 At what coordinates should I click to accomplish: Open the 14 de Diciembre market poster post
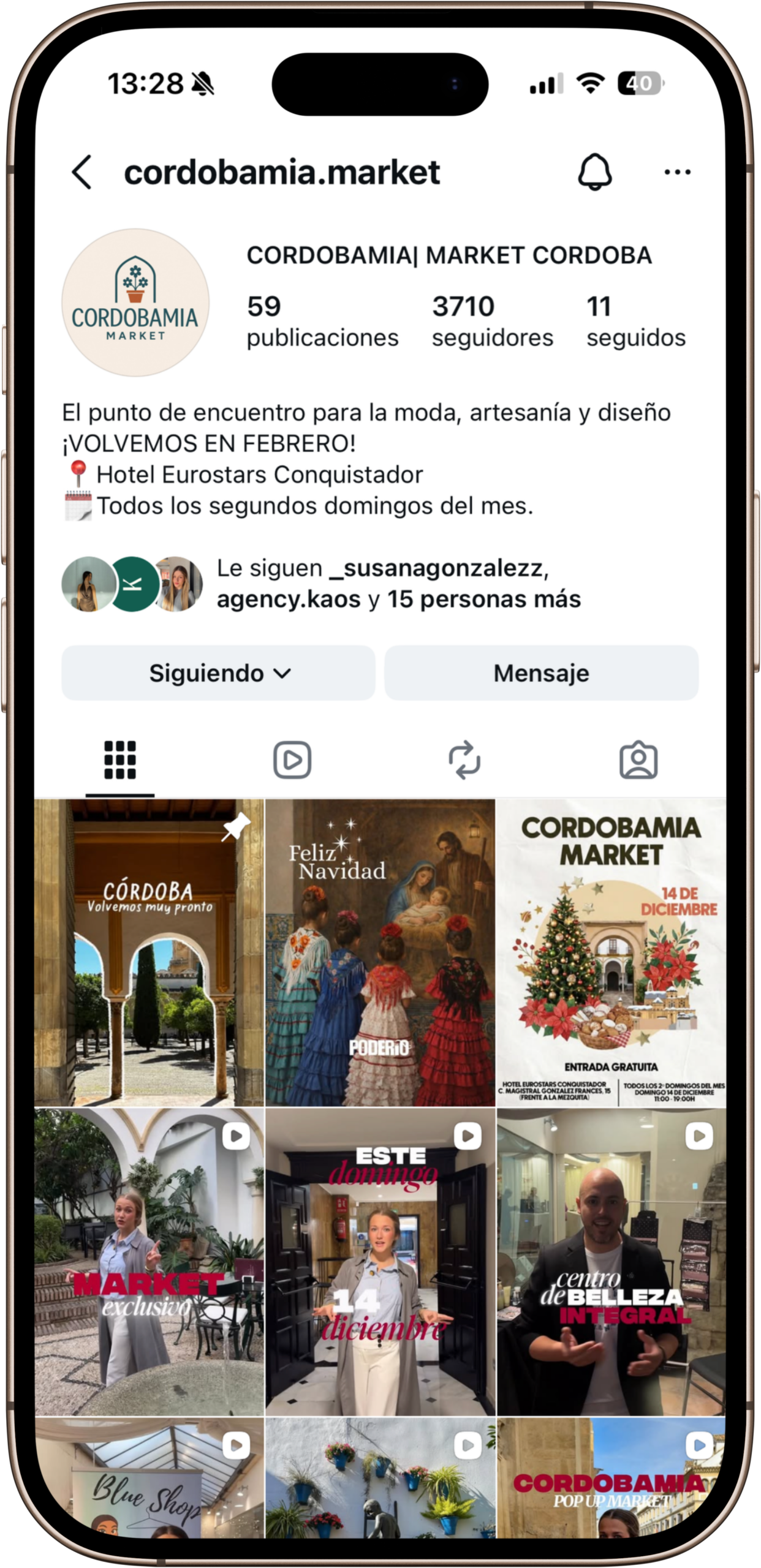[x=611, y=952]
